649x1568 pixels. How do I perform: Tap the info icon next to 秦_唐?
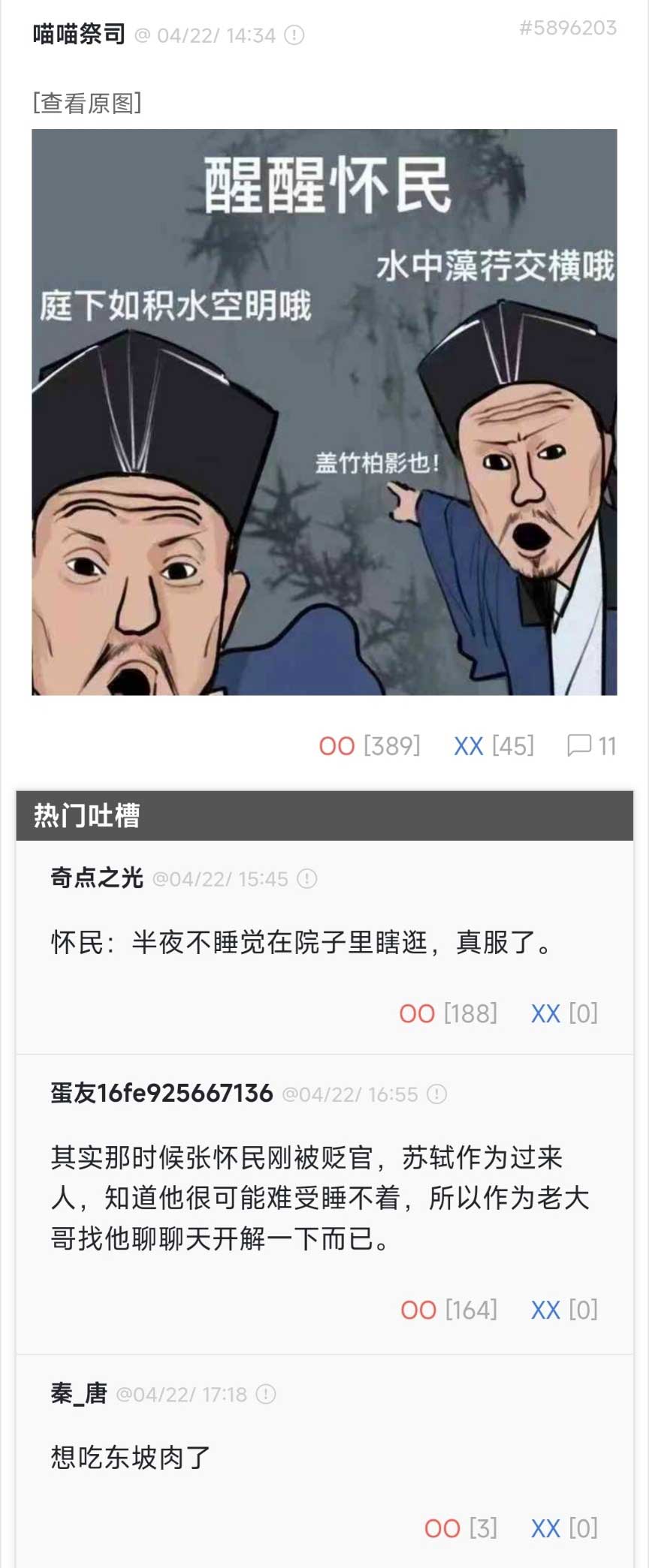266,1395
